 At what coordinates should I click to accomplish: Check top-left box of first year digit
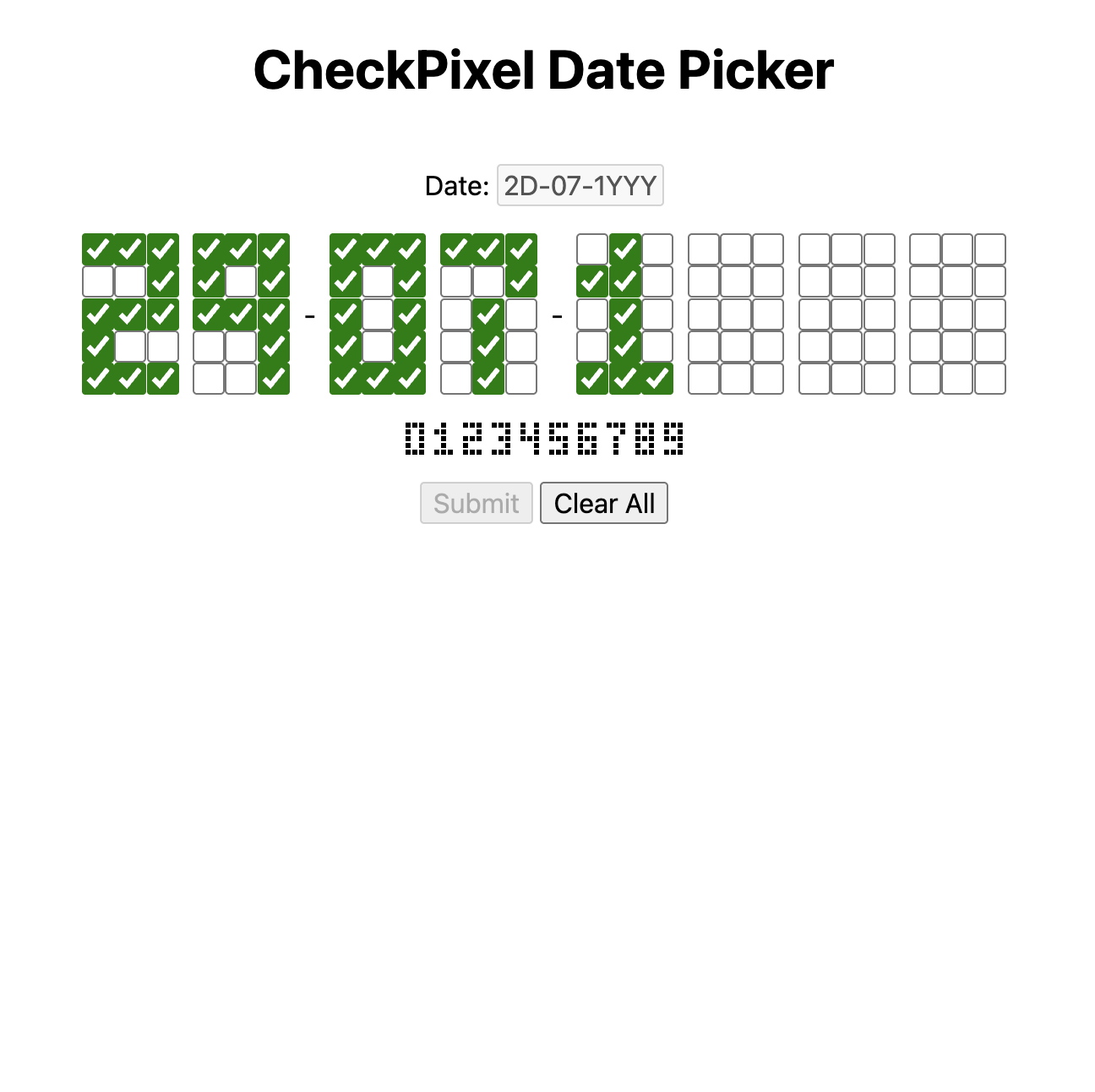pos(592,249)
